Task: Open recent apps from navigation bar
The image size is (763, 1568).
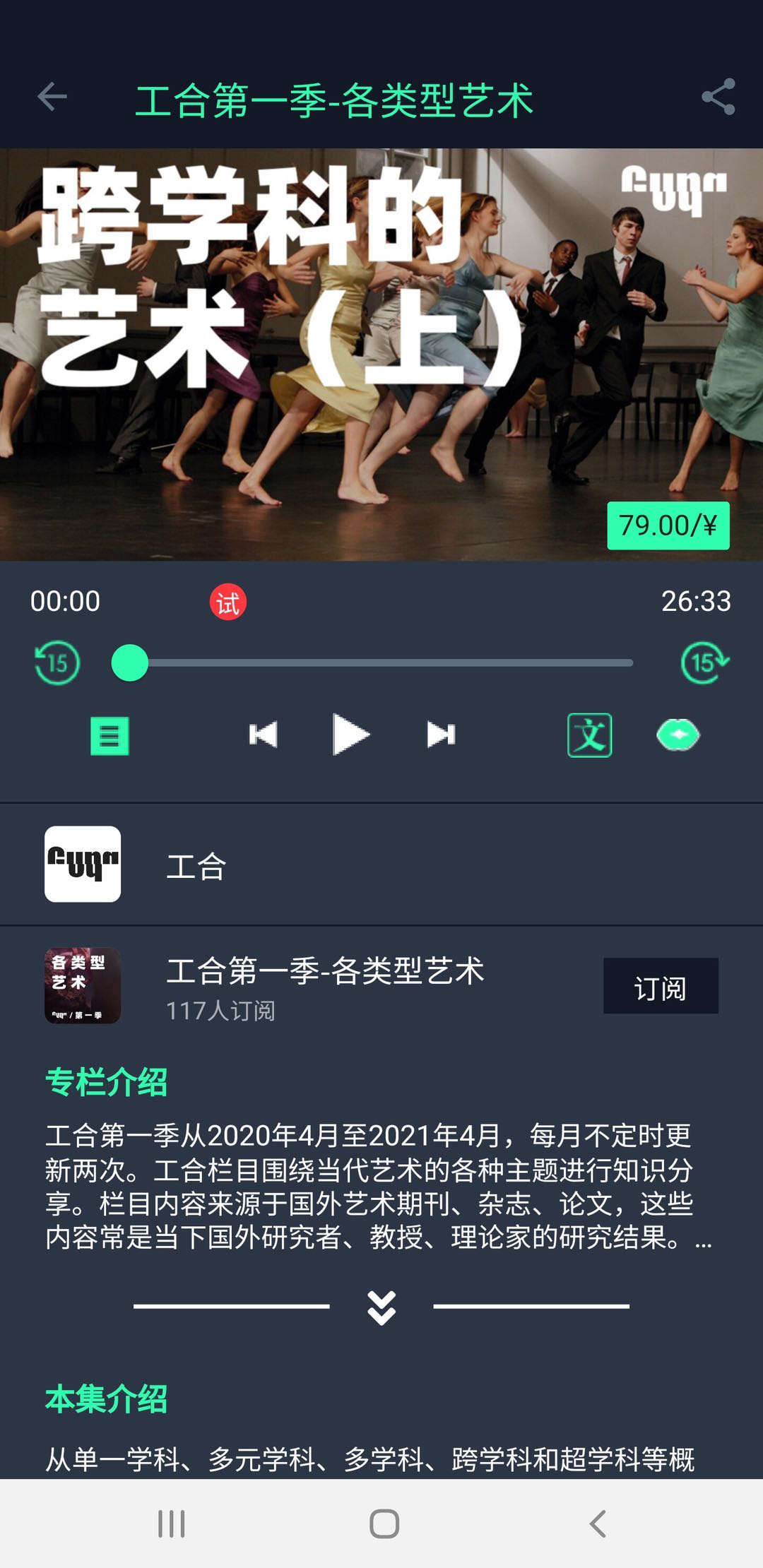Action: [172, 1524]
